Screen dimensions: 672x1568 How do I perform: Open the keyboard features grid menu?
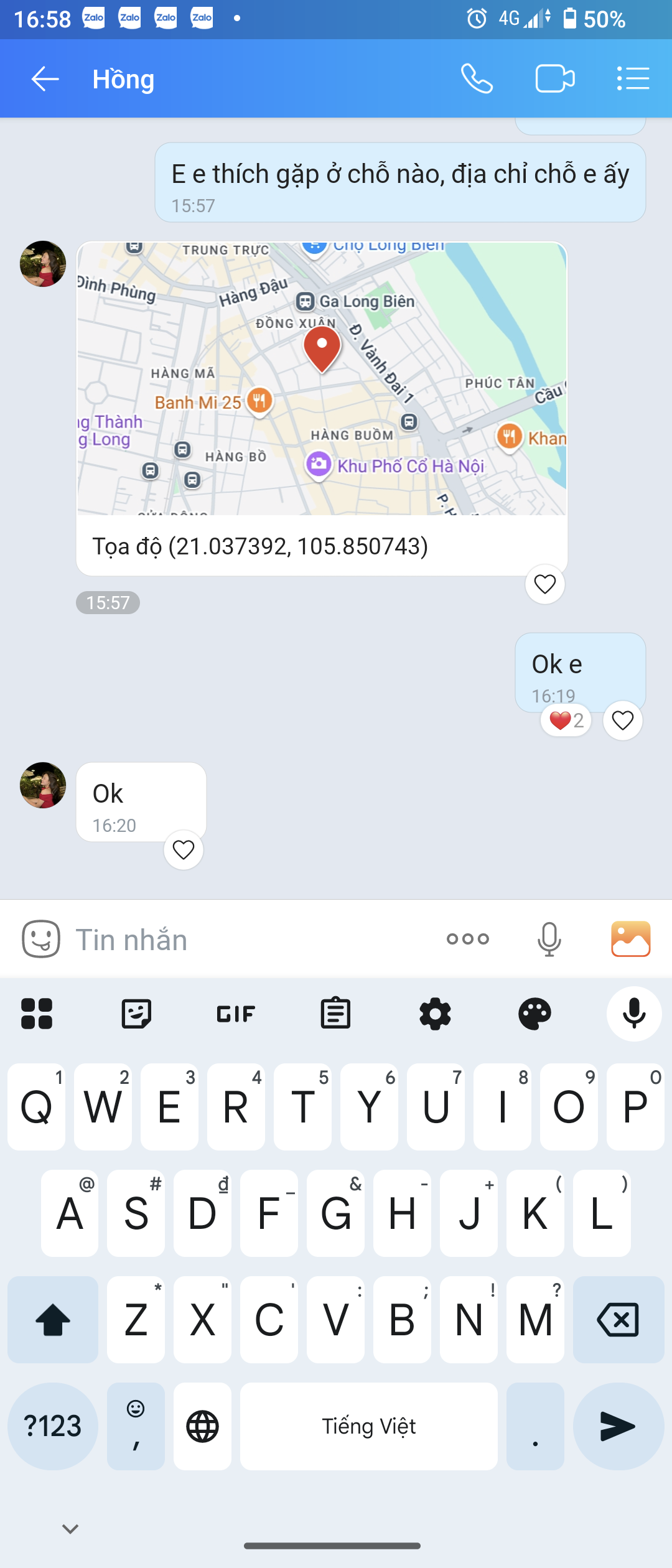click(35, 1013)
